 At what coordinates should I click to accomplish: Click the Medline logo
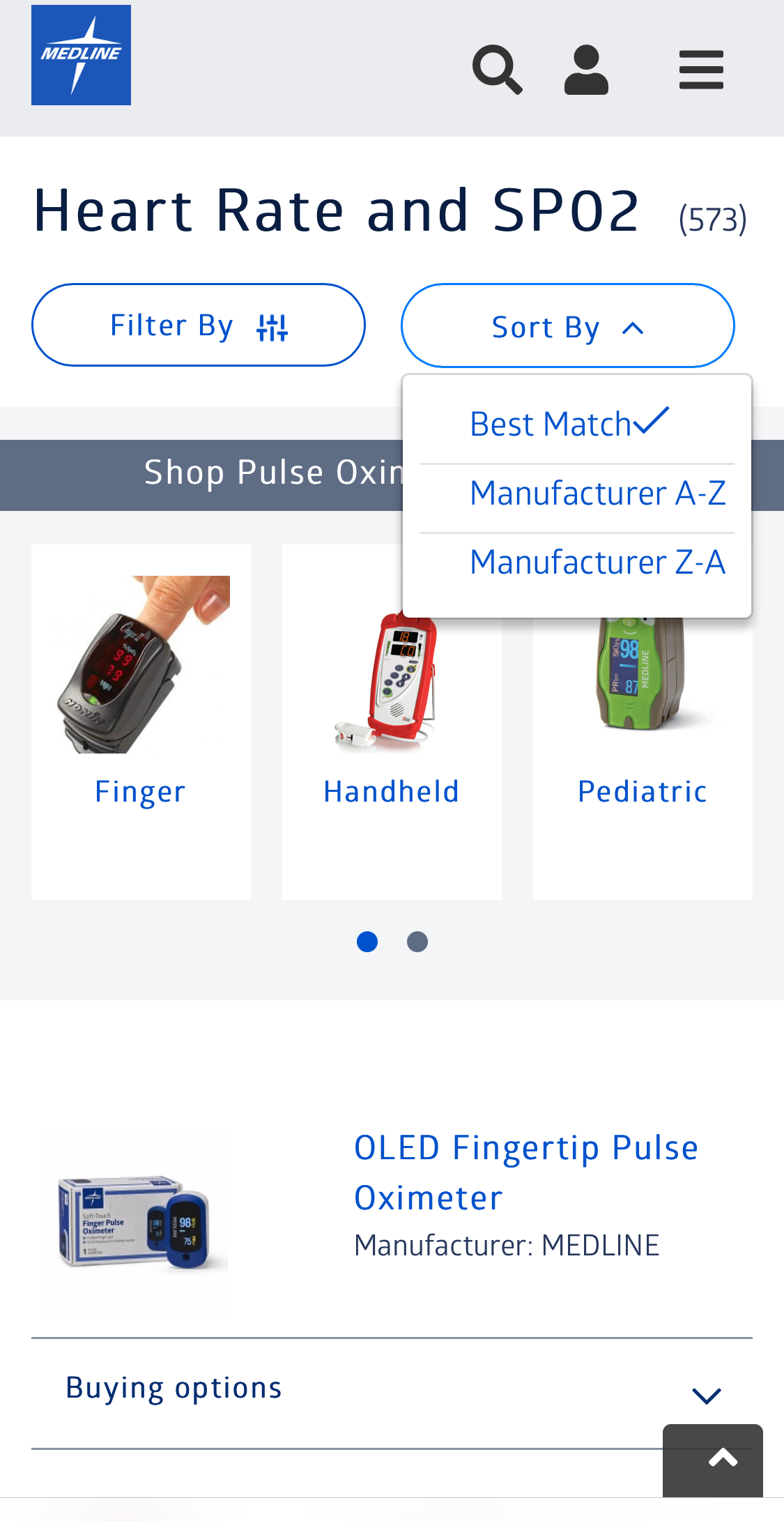[81, 54]
